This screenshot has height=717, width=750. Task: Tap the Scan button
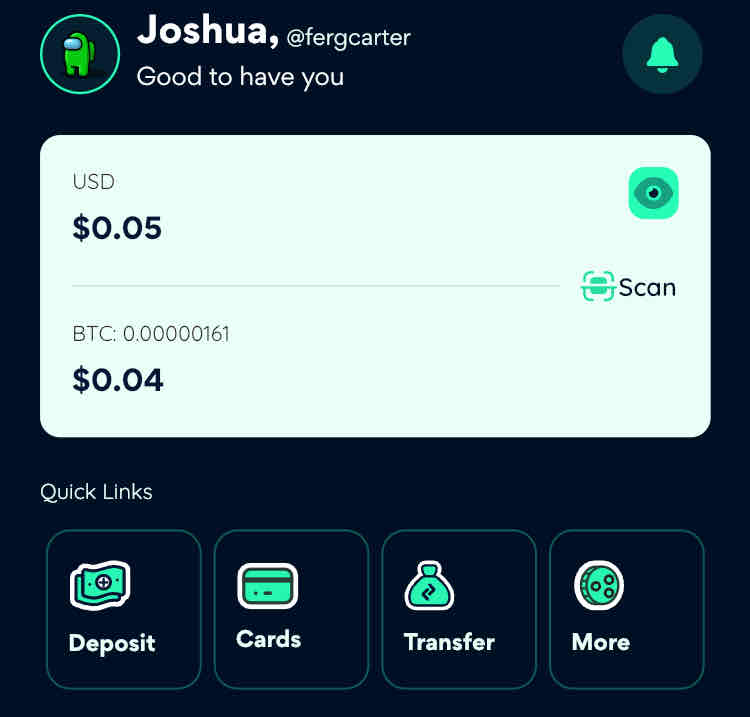(x=629, y=287)
